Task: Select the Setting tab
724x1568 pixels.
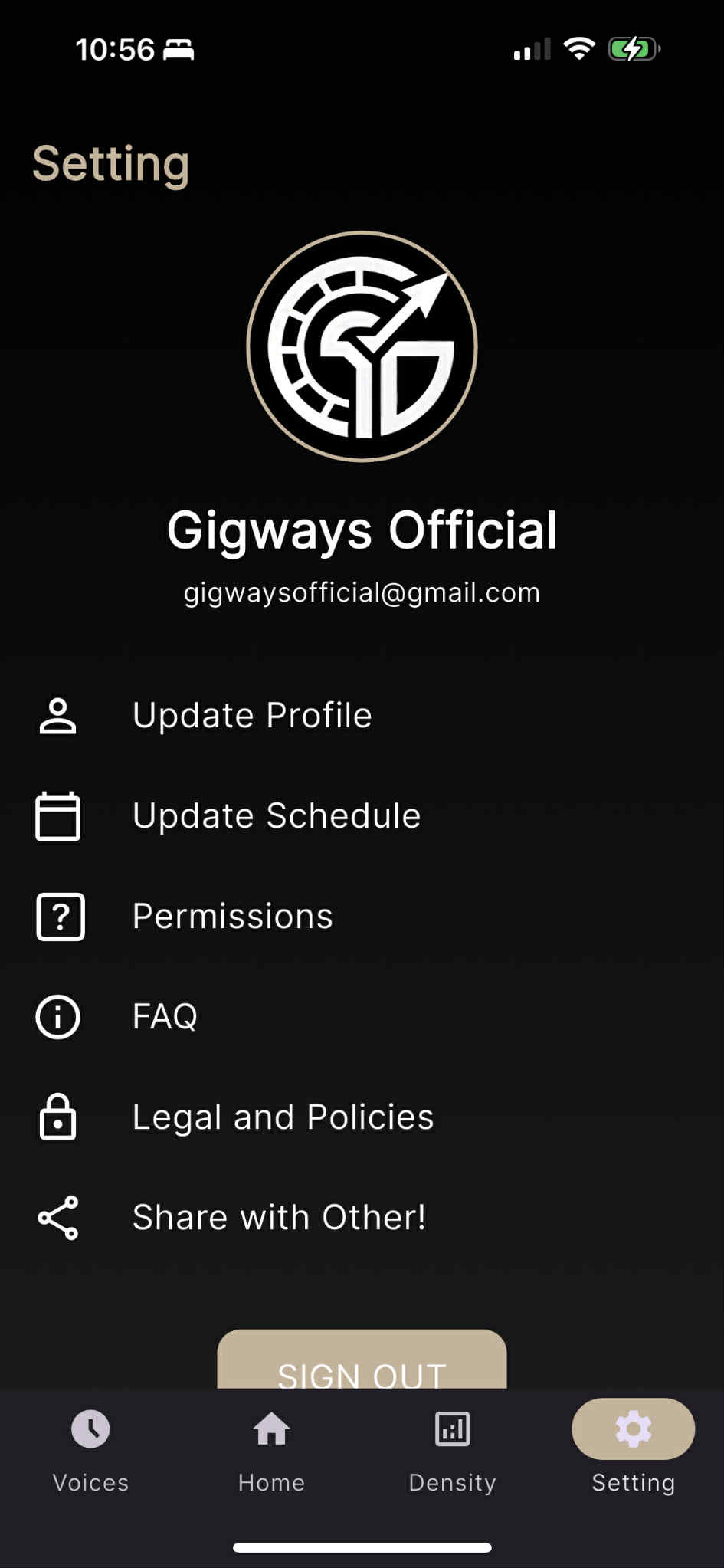Action: (634, 1450)
